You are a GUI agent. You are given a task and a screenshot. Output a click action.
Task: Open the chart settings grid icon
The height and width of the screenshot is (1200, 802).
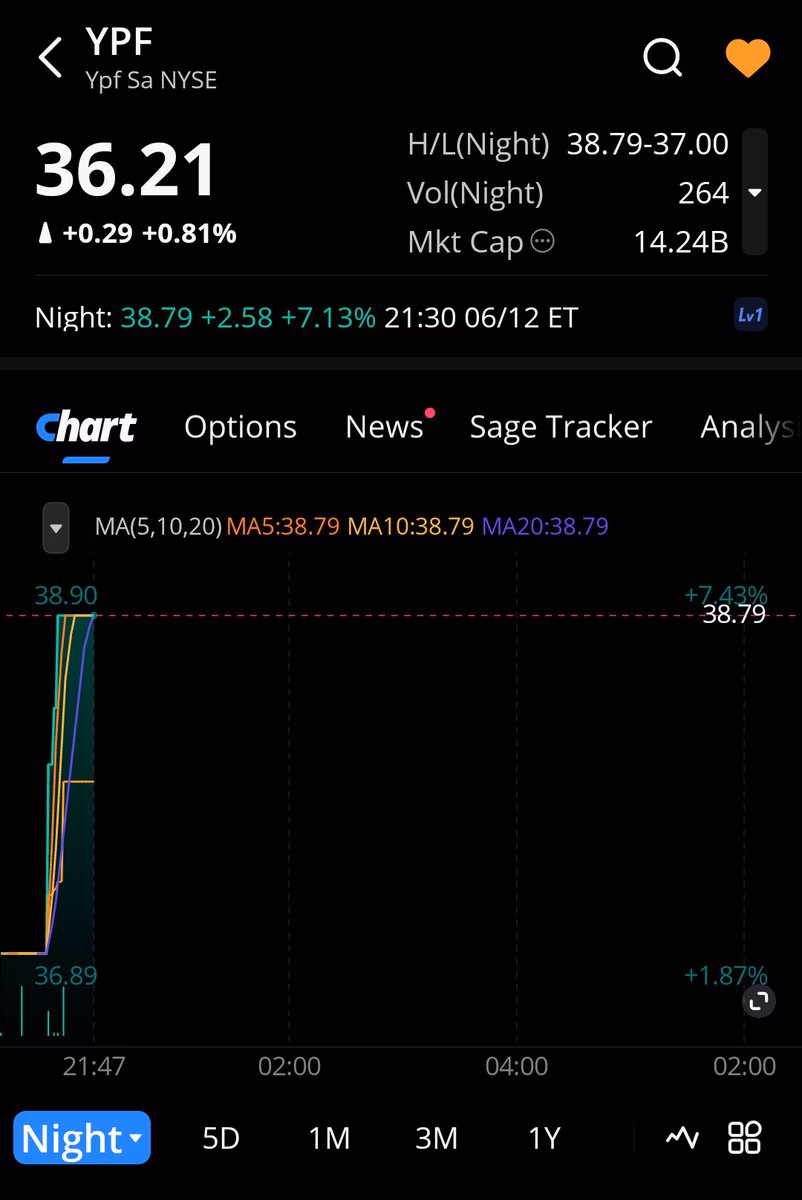point(745,1137)
